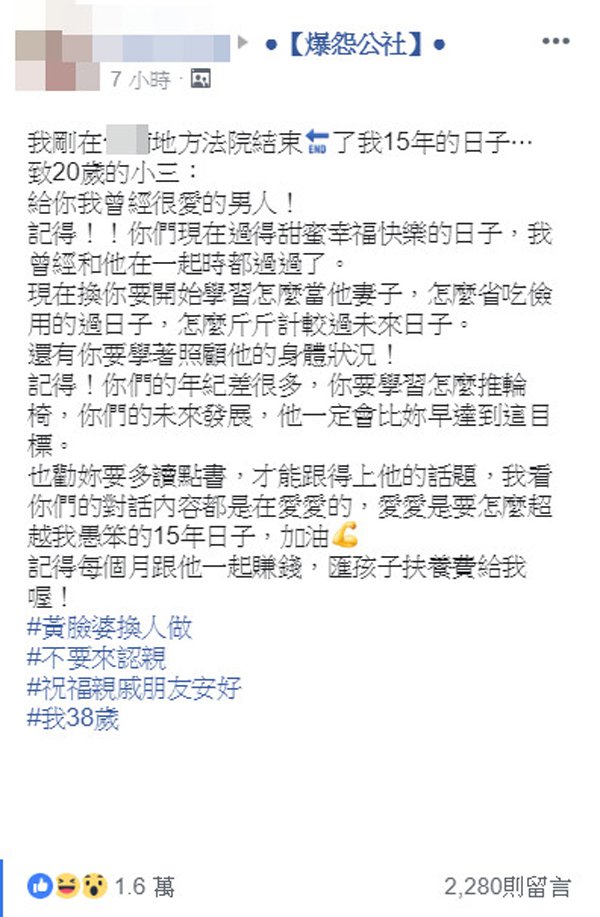Open hashtag #我38歲
This screenshot has height=917, width=600.
tap(74, 718)
